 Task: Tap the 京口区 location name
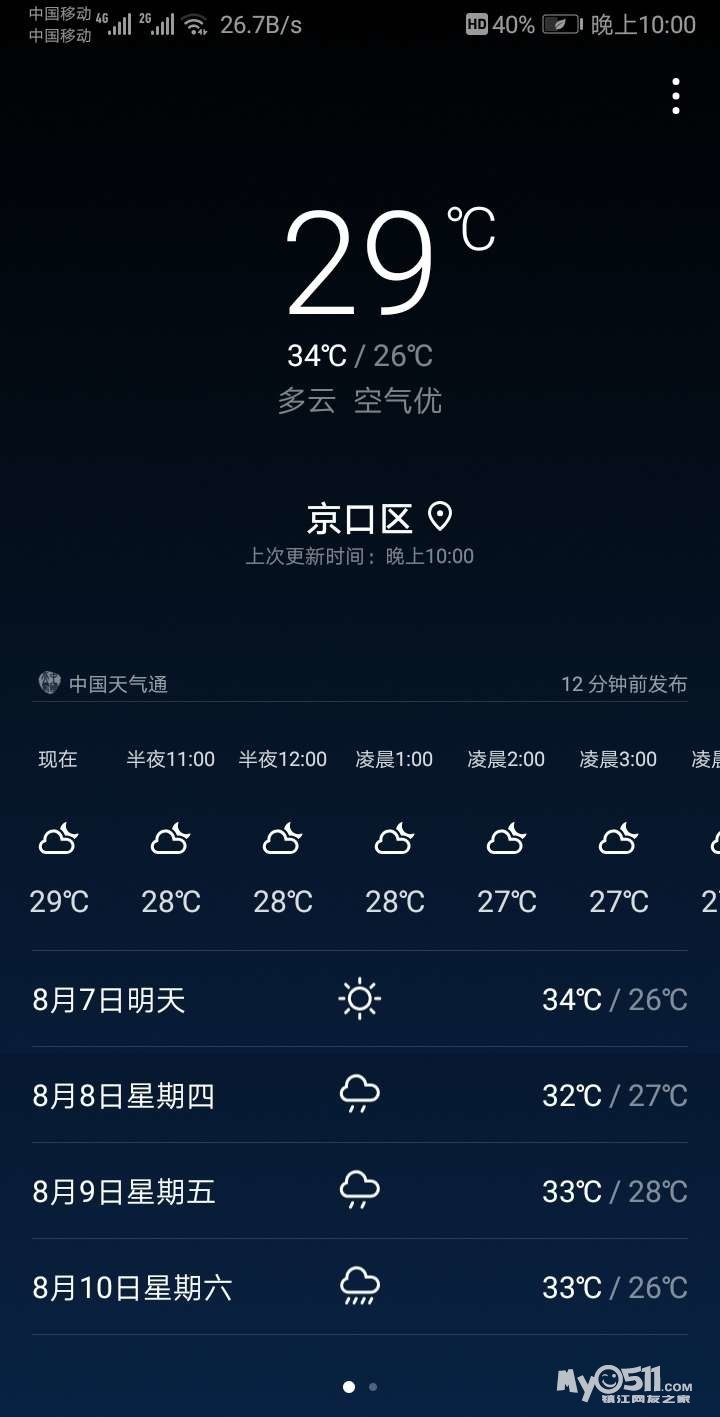[360, 518]
